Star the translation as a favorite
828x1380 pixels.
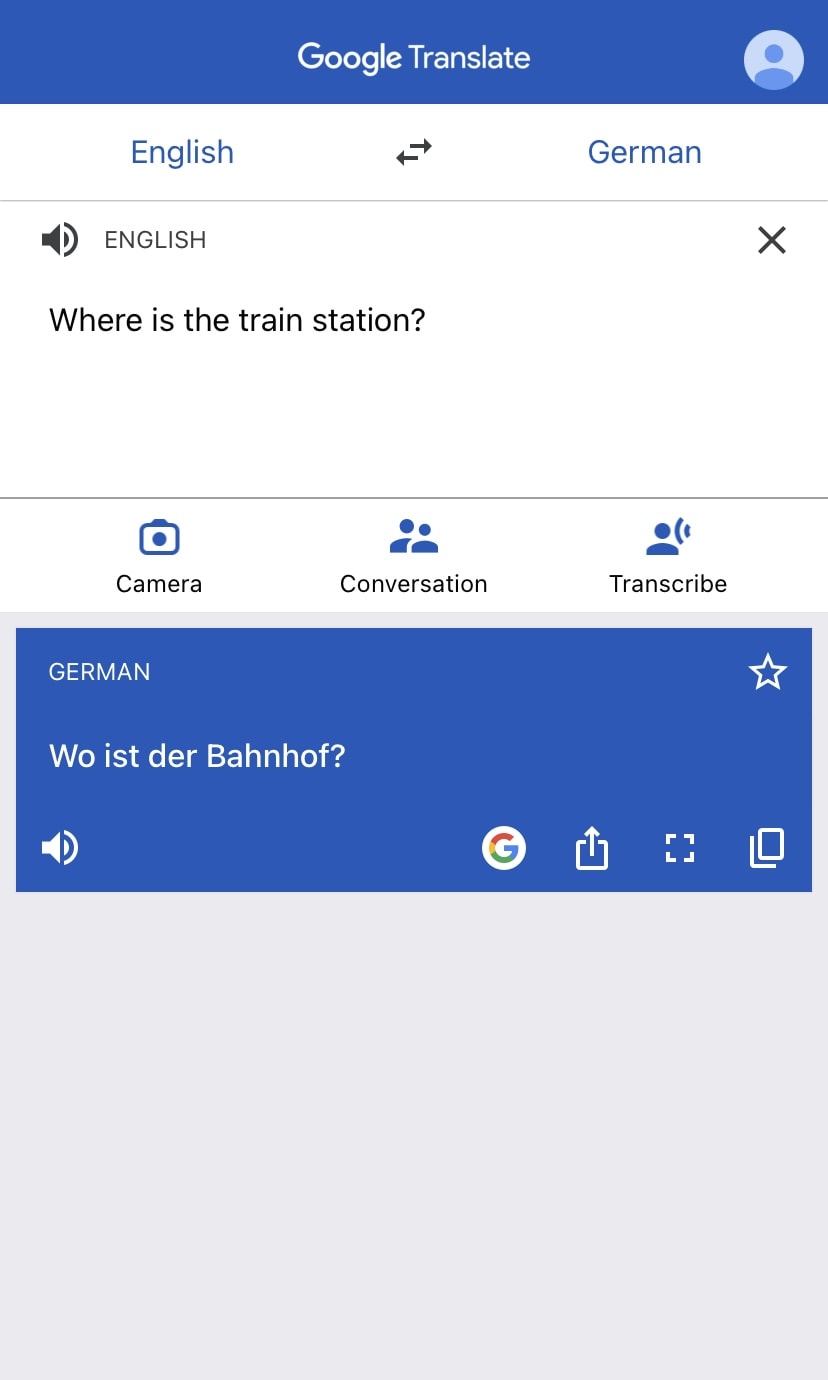click(767, 671)
